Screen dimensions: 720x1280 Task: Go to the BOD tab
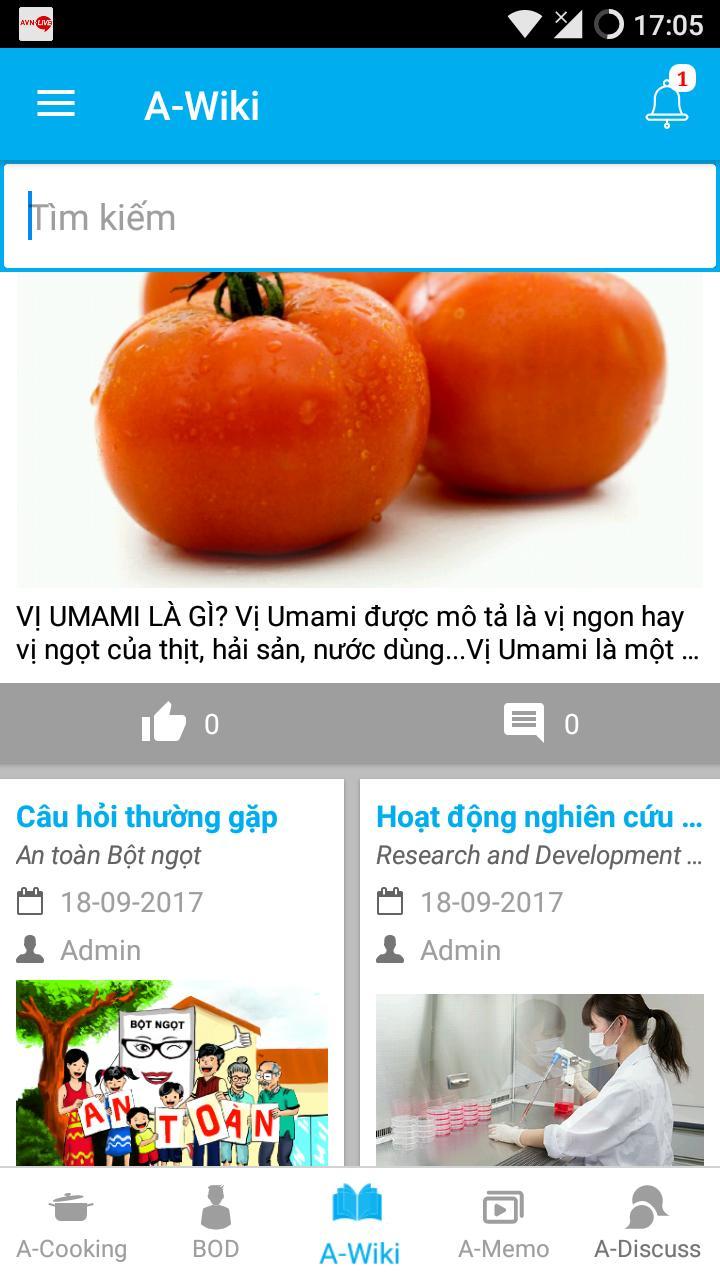tap(216, 1224)
